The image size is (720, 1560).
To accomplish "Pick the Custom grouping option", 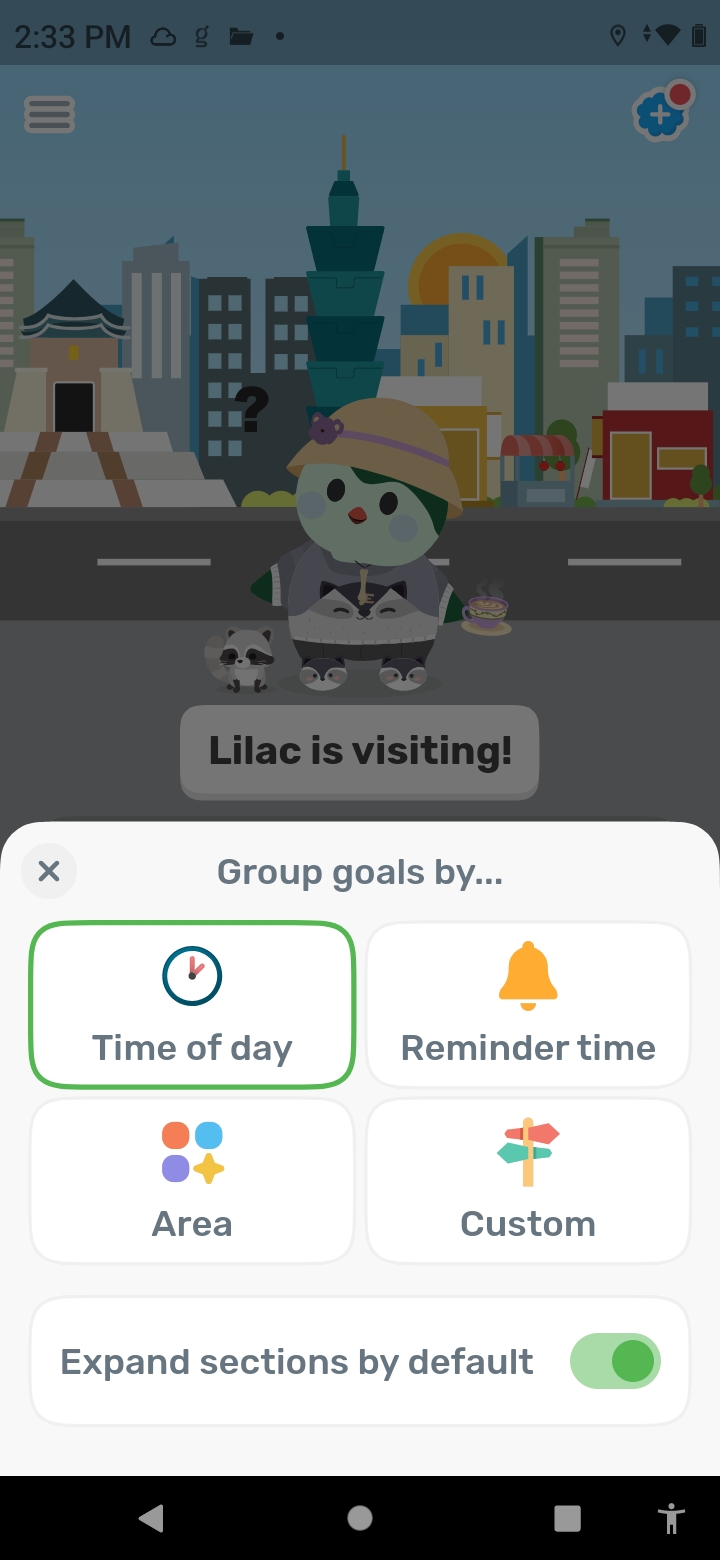I will point(528,1180).
